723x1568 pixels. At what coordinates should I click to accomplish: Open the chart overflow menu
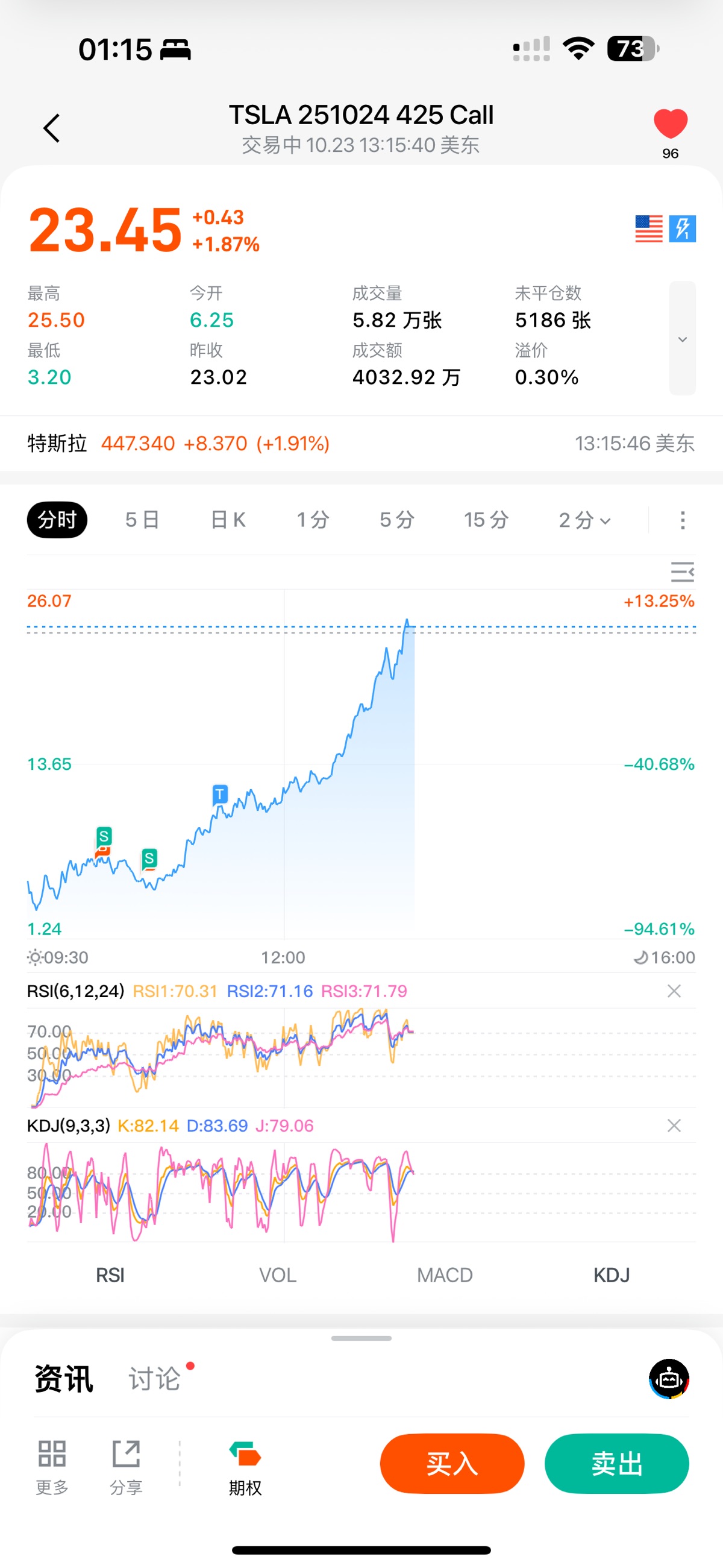[682, 520]
